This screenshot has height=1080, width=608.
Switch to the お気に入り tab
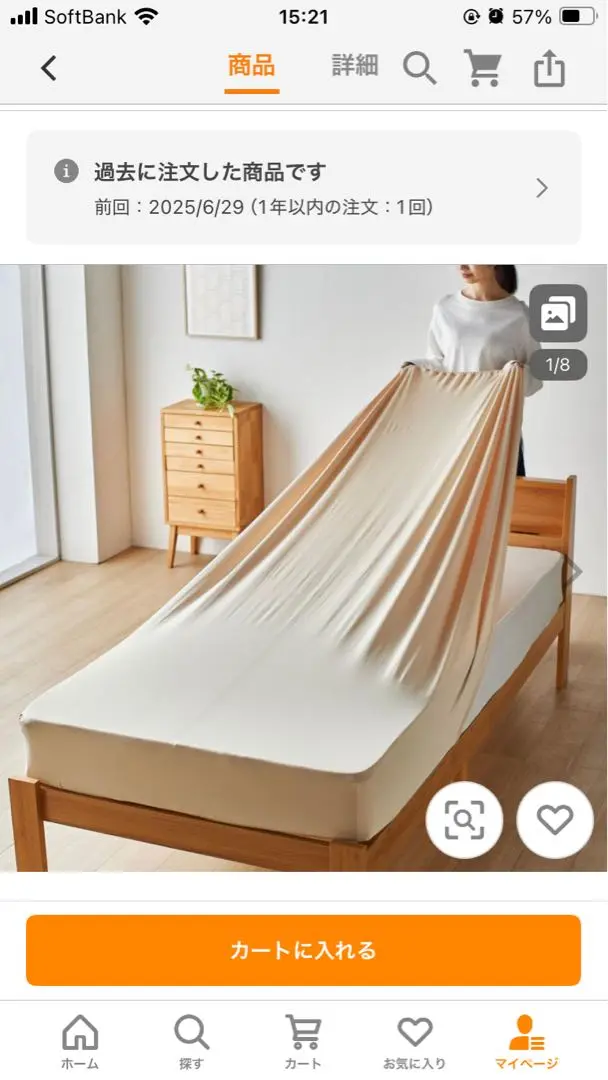point(414,1041)
